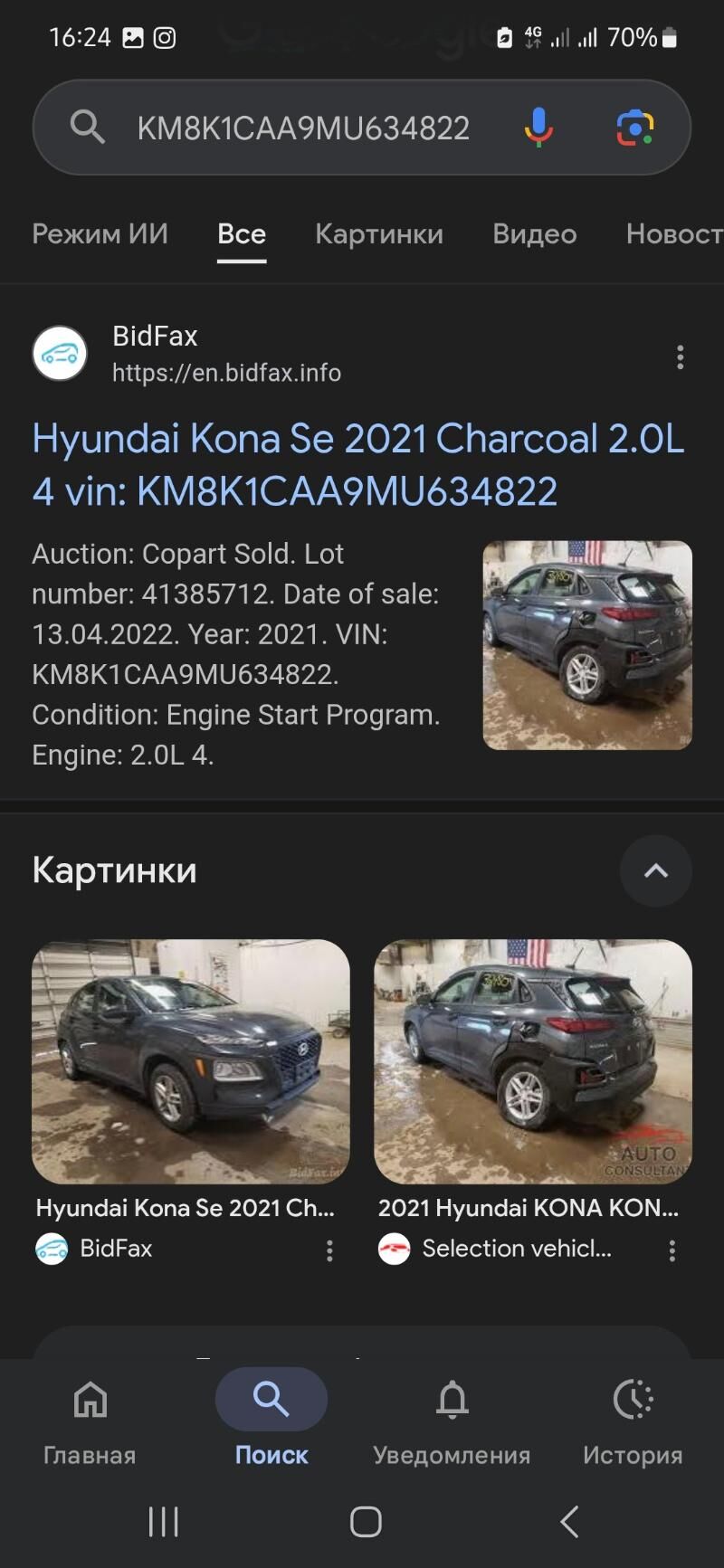The width and height of the screenshot is (724, 1568).
Task: Open overflow menu for the BidFax result
Action: click(x=680, y=357)
